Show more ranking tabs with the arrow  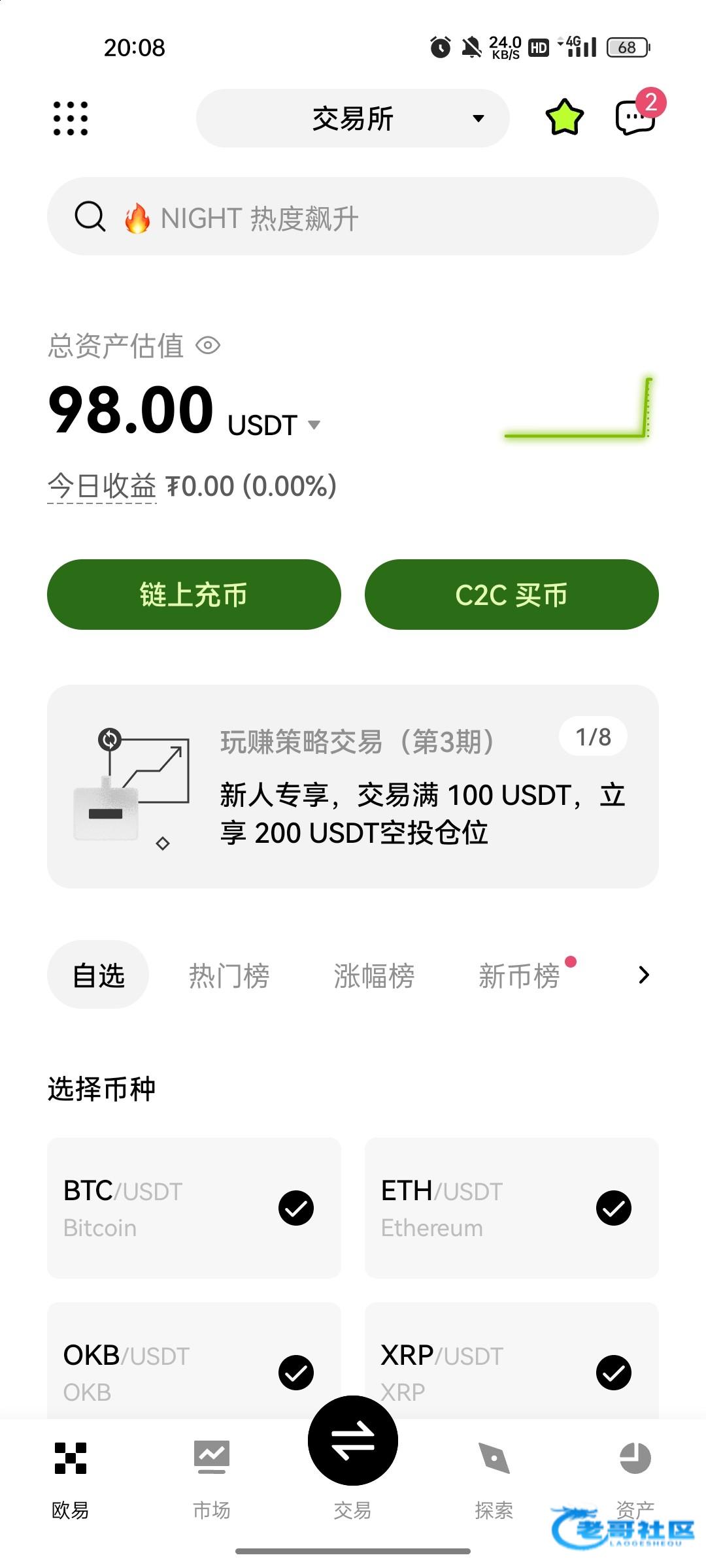pyautogui.click(x=644, y=975)
